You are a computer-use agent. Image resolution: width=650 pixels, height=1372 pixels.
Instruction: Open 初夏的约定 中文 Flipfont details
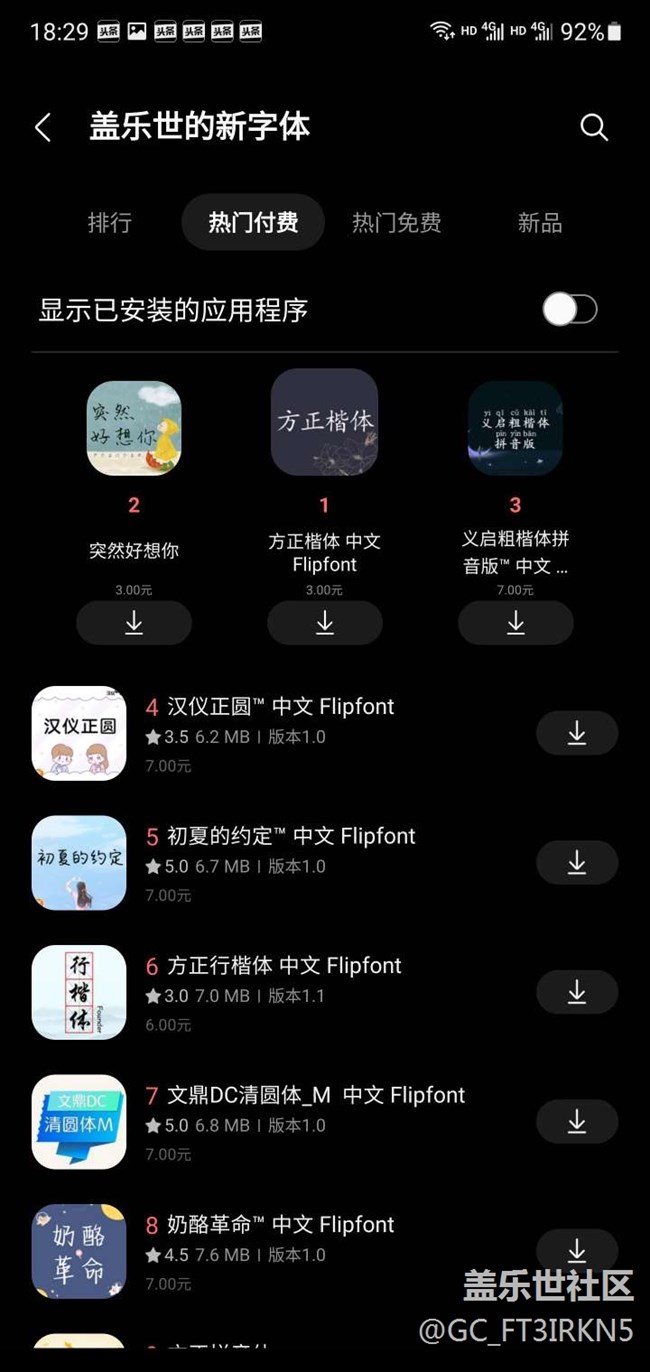[290, 836]
